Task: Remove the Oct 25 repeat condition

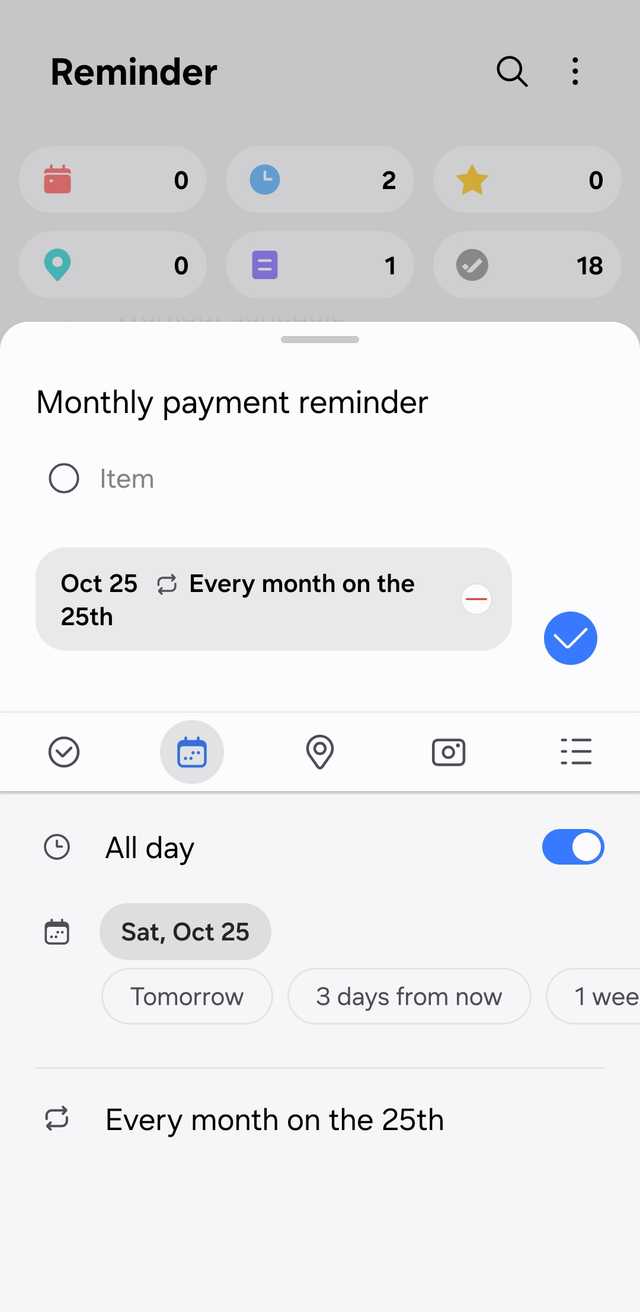Action: [x=476, y=599]
